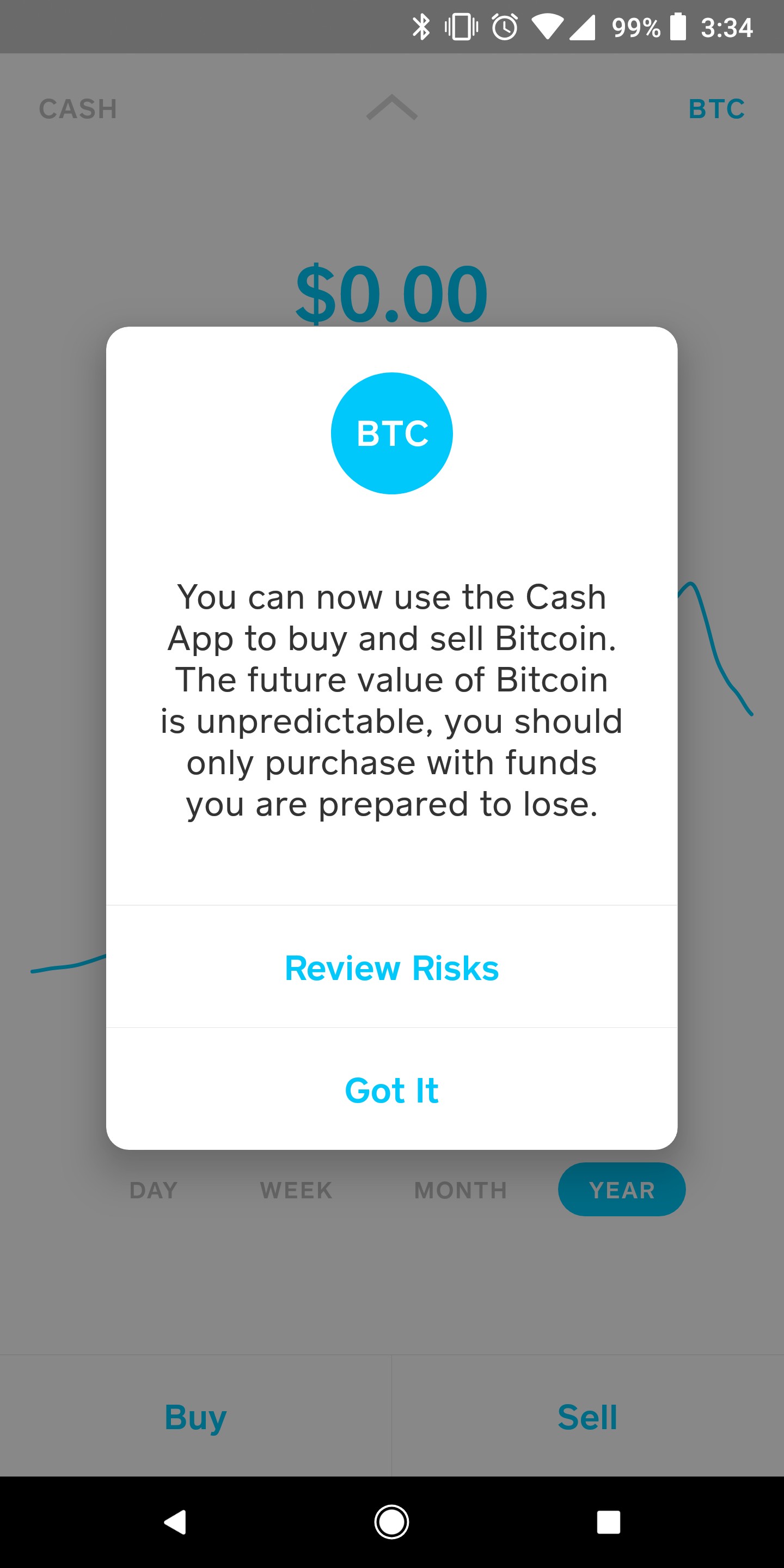Go back using the system back button
784x1568 pixels.
click(x=175, y=1522)
